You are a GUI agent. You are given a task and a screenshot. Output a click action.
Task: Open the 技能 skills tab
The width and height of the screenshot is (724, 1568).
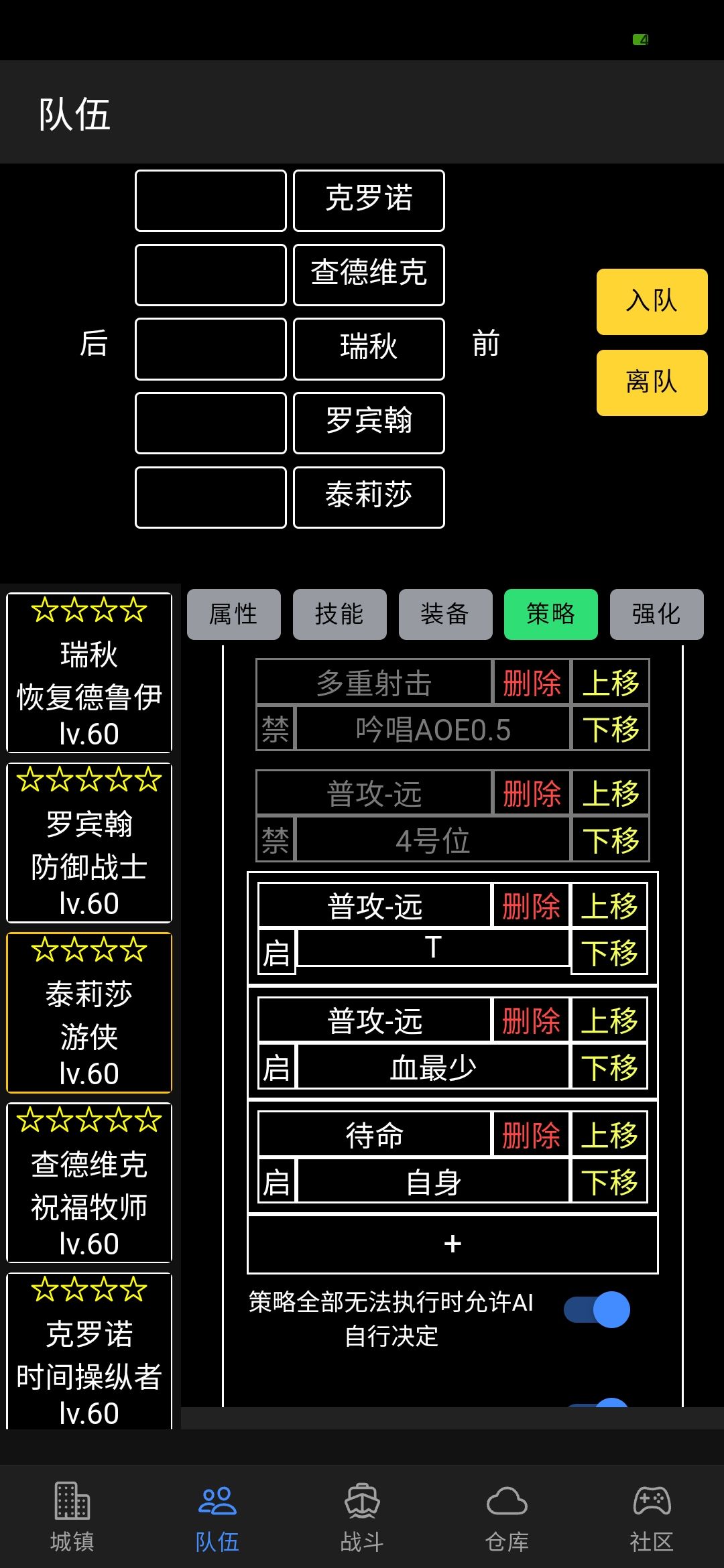[x=339, y=614]
